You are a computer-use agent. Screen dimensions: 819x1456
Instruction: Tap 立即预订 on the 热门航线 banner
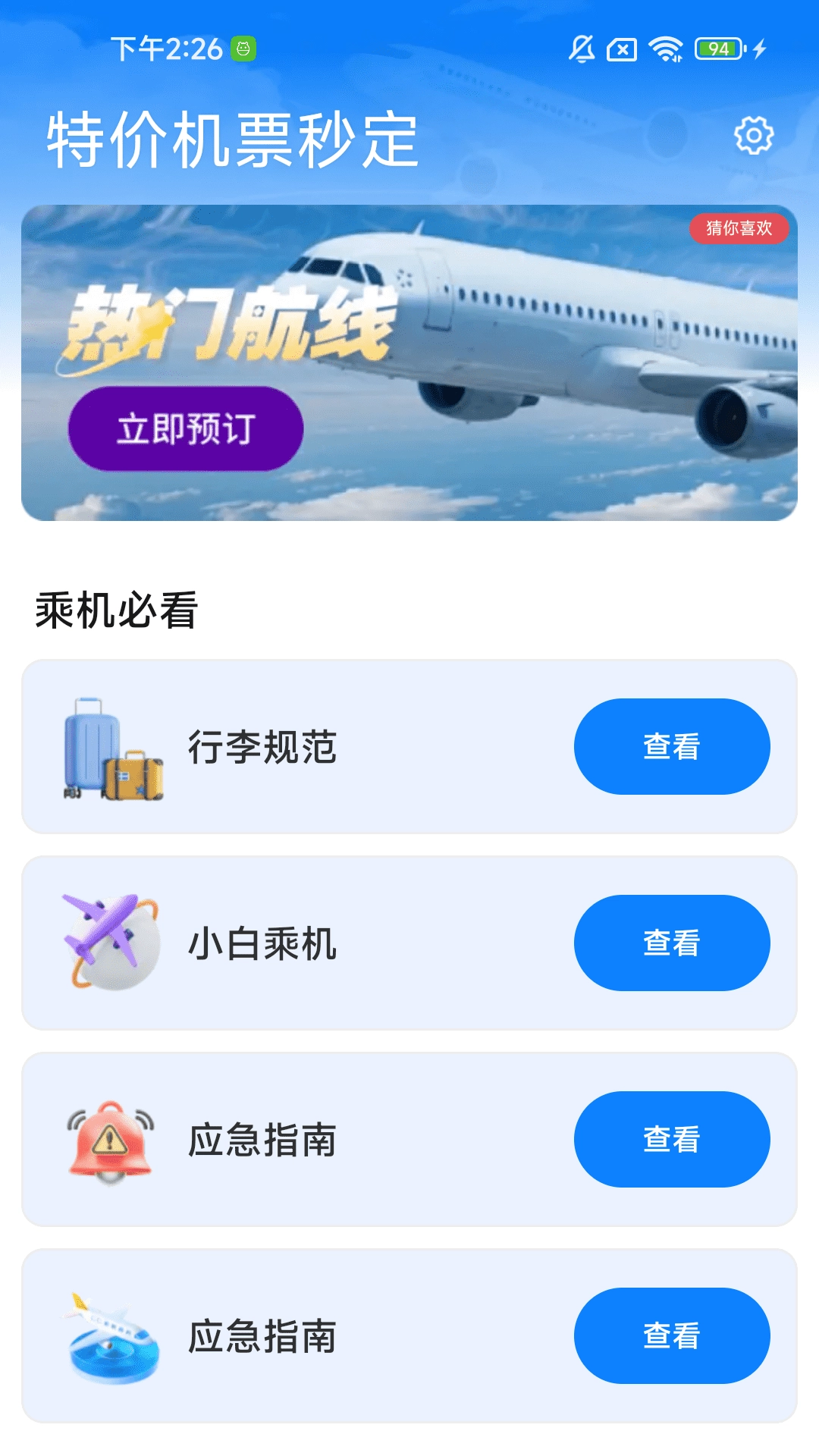coord(186,428)
